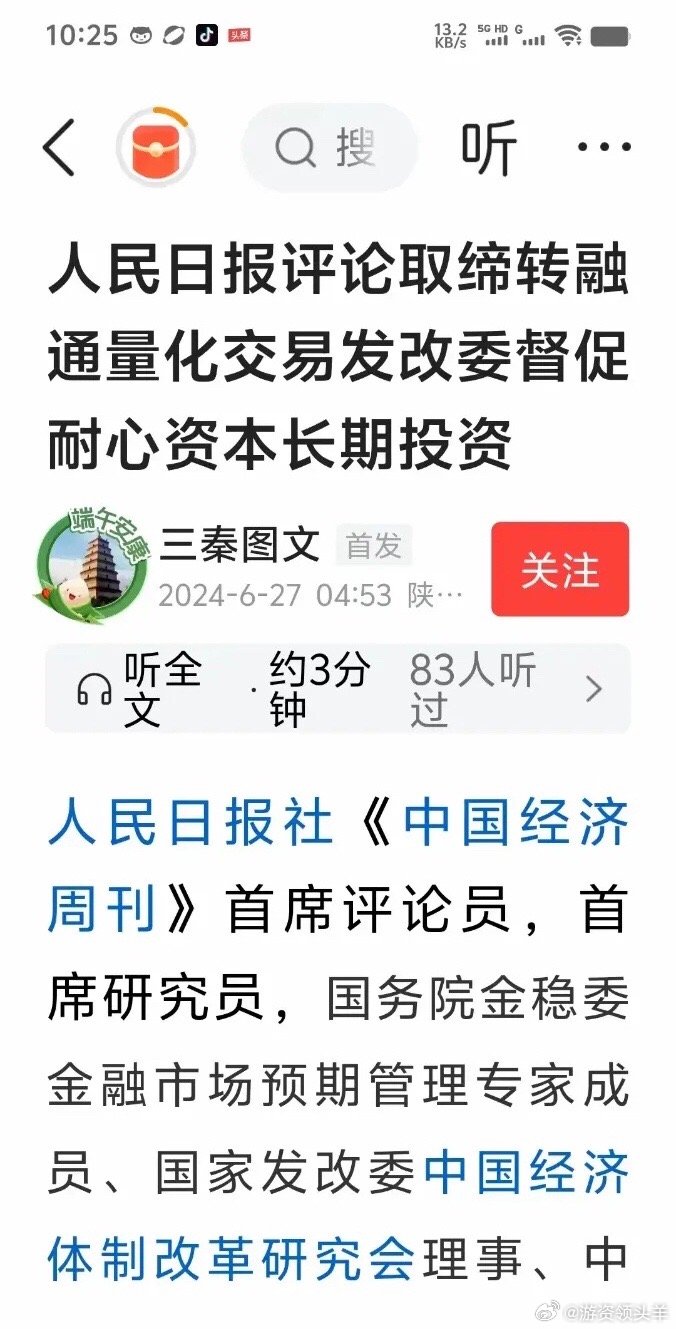Go back using the top-left arrow
Image resolution: width=676 pixels, height=1329 pixels.
tap(59, 148)
